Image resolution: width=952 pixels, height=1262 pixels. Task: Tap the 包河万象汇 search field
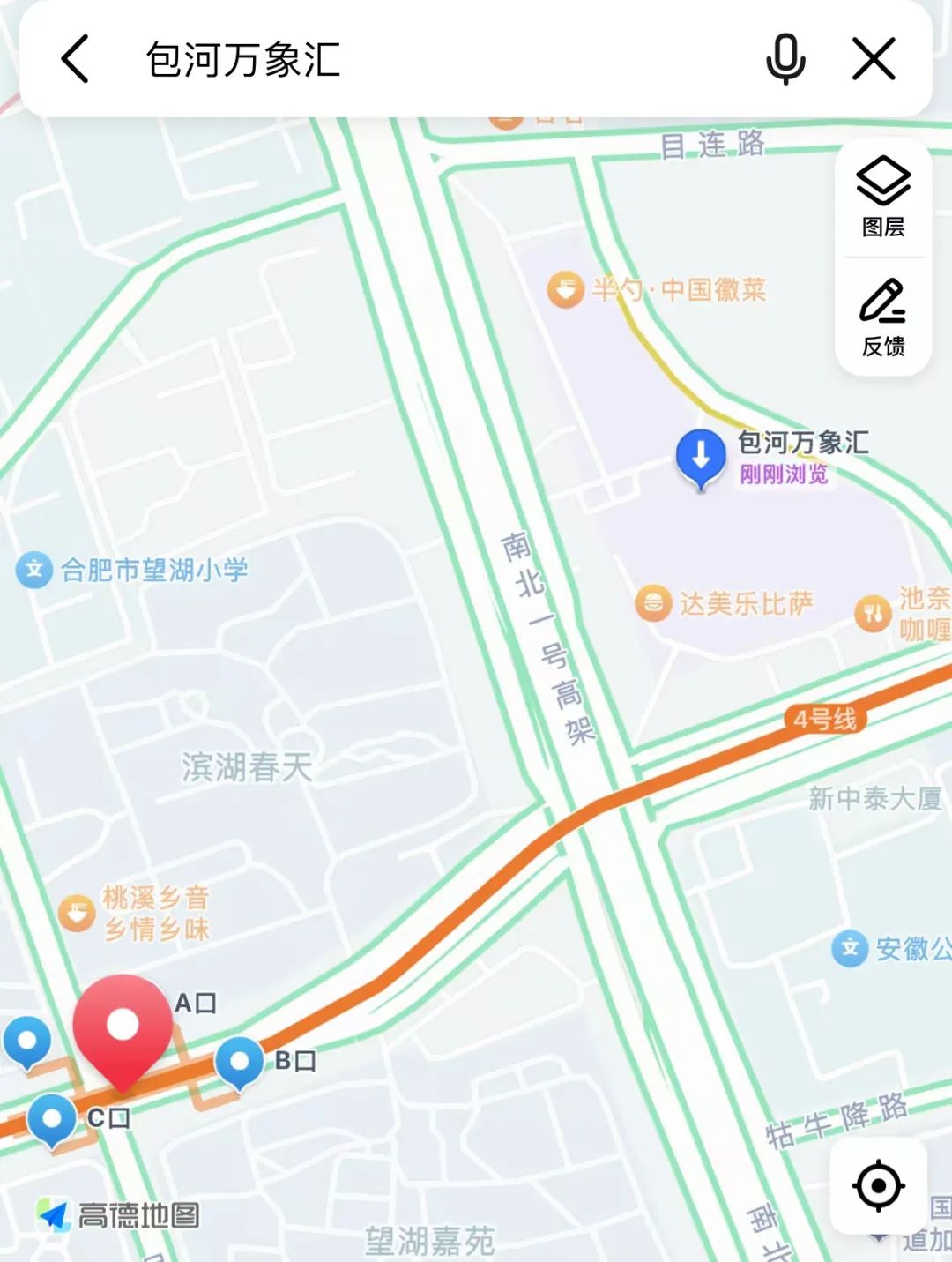point(441,59)
